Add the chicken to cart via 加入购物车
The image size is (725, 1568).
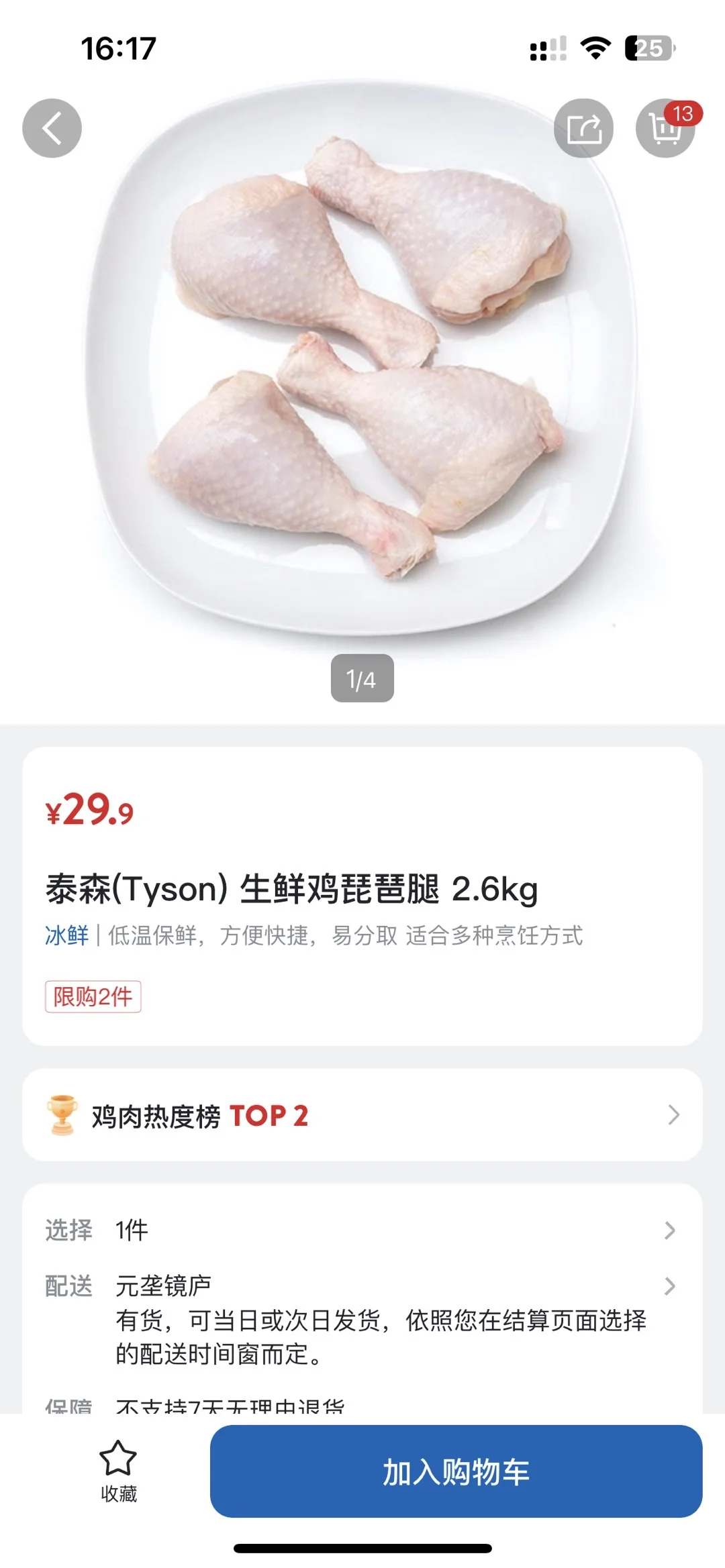(x=456, y=1471)
